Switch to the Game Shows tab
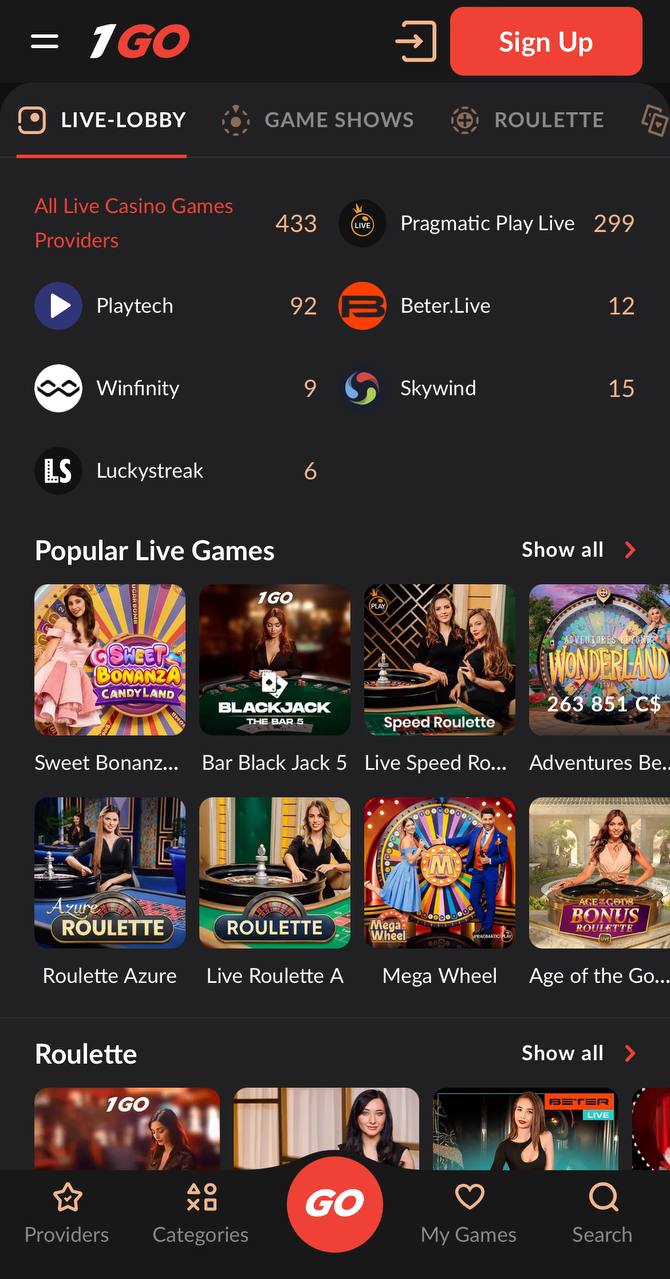The image size is (670, 1279). tap(318, 120)
